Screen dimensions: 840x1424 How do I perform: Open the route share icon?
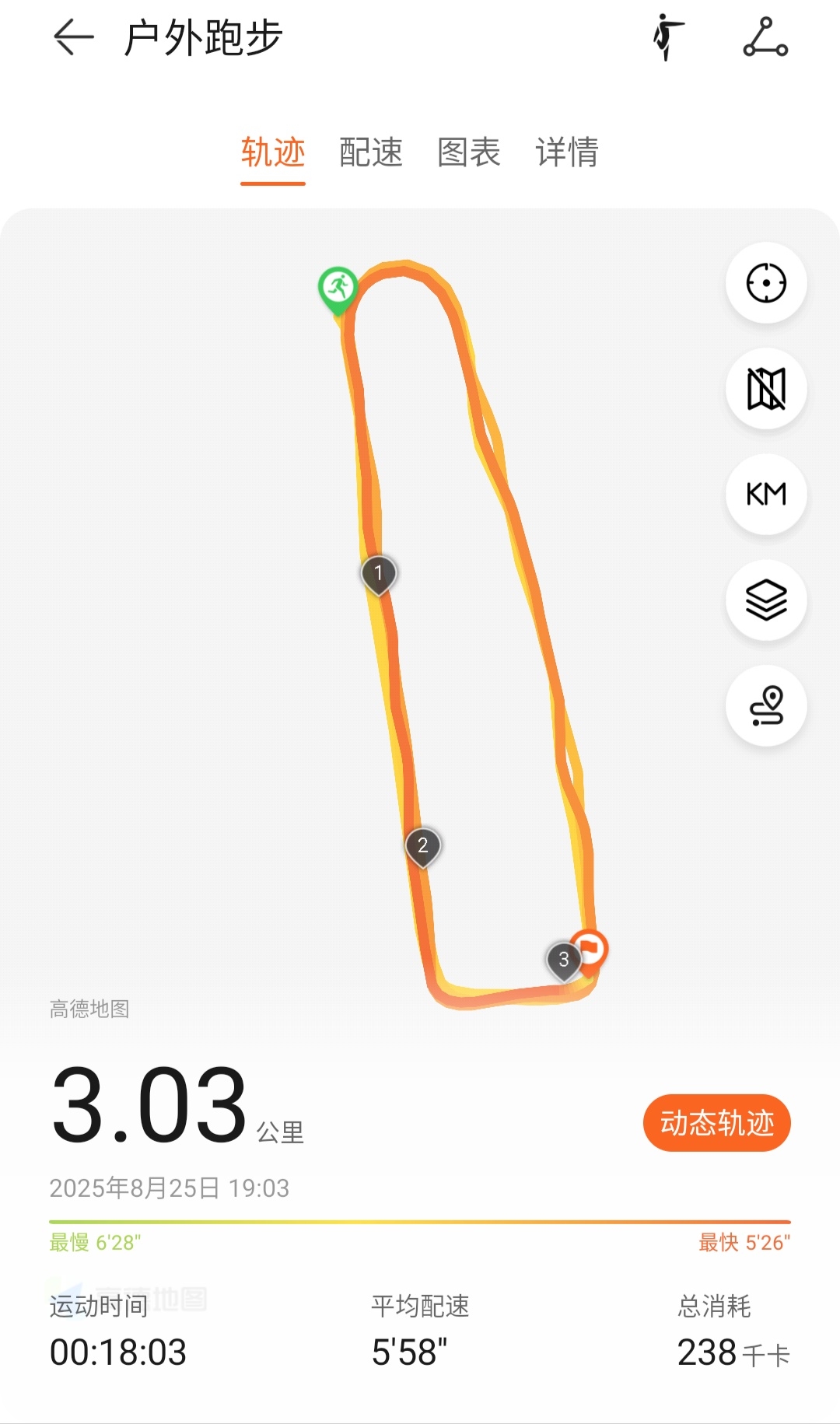tap(765, 37)
